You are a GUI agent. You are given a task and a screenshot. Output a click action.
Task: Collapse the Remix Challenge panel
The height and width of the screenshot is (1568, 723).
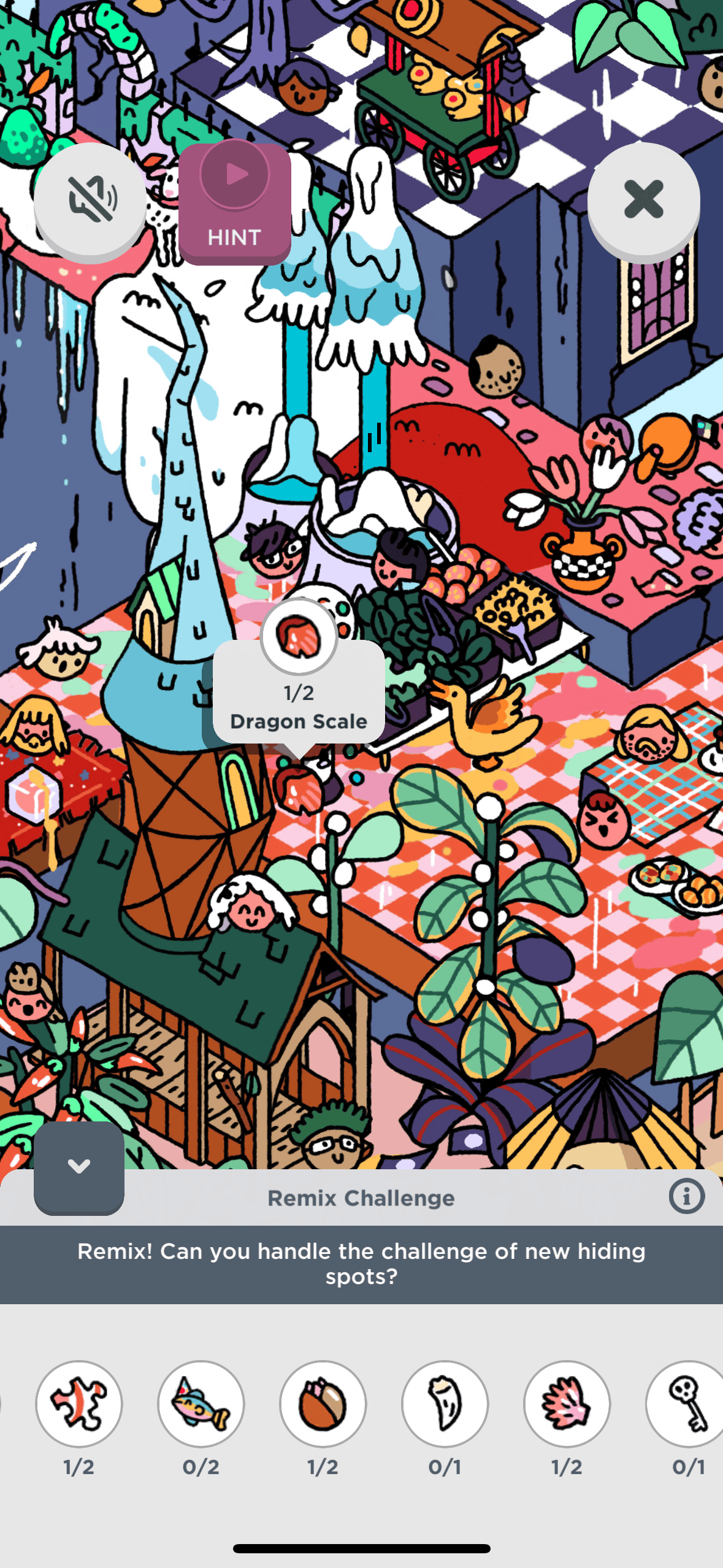pos(79,1166)
